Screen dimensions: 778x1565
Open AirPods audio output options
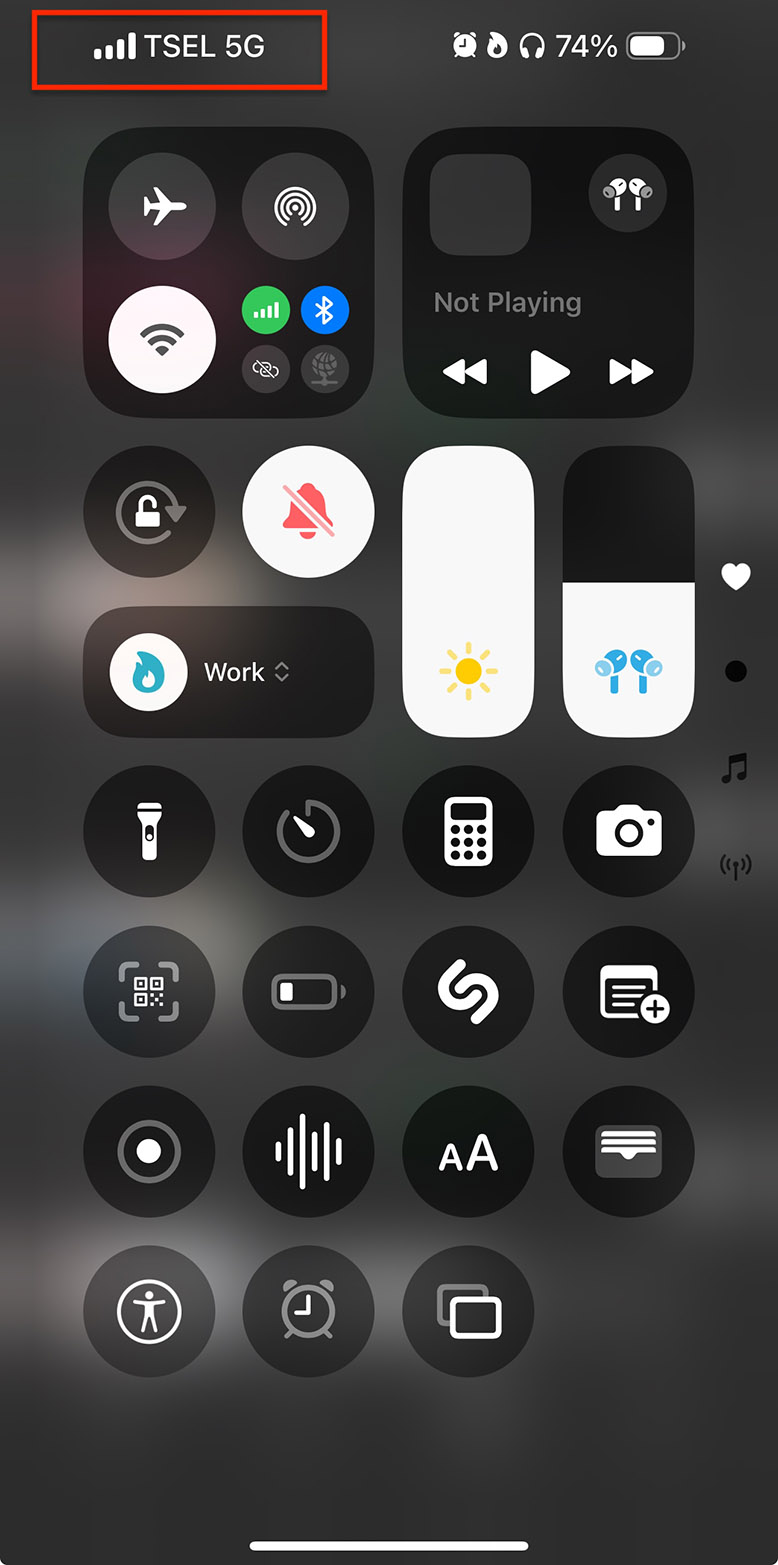[x=627, y=191]
